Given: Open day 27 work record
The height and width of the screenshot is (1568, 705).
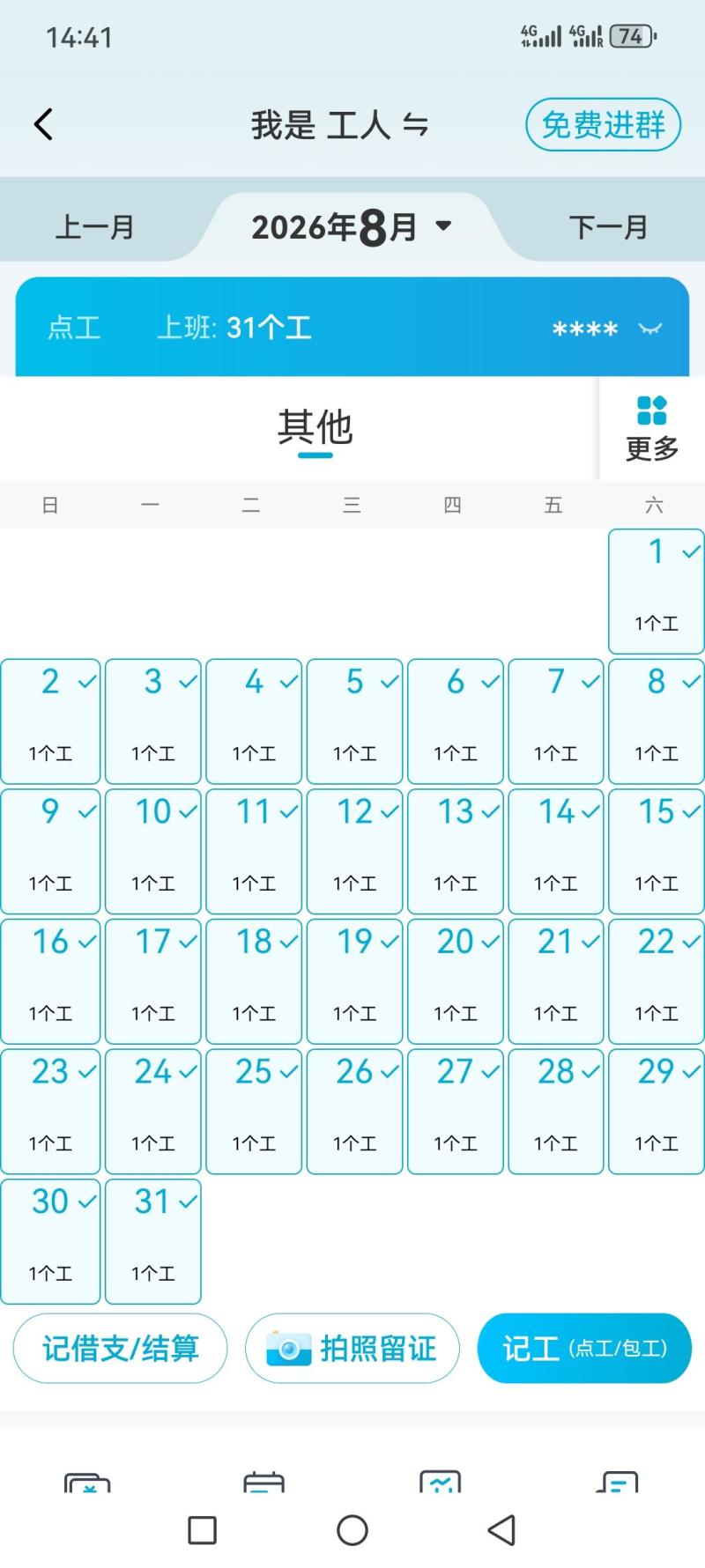Looking at the screenshot, I should (456, 1111).
